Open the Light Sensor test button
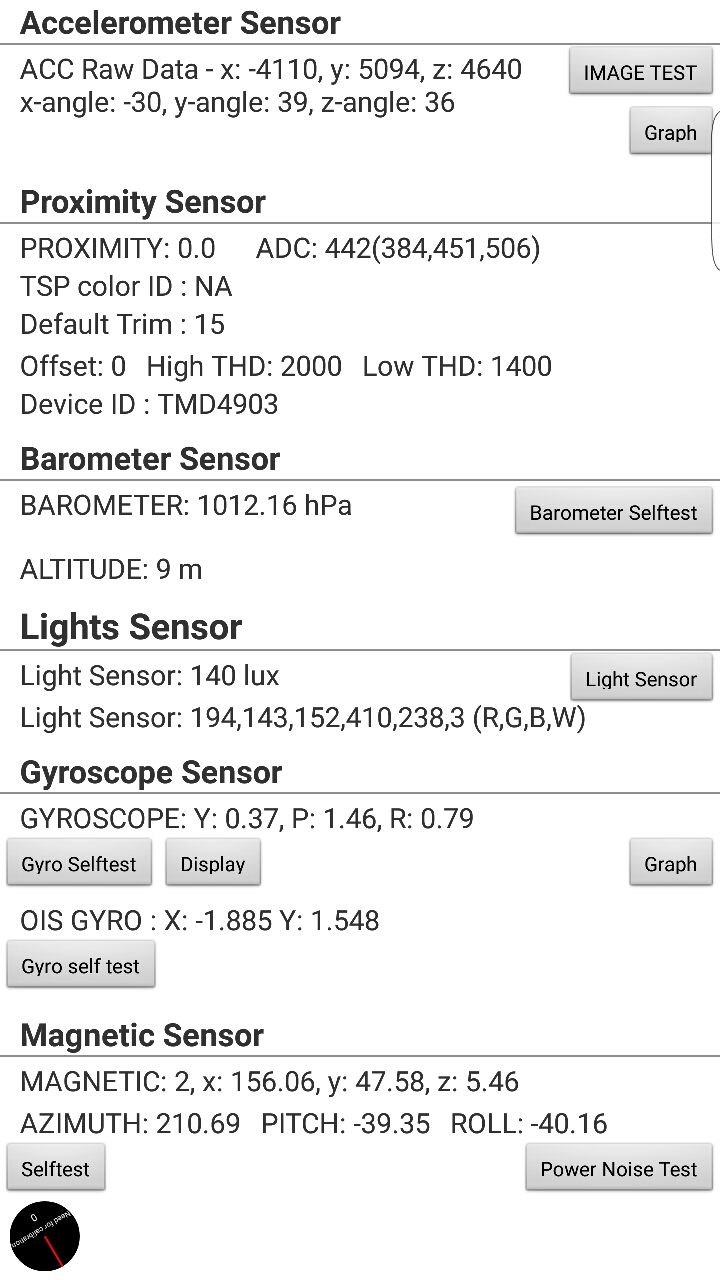Image resolution: width=720 pixels, height=1280 pixels. pos(641,679)
